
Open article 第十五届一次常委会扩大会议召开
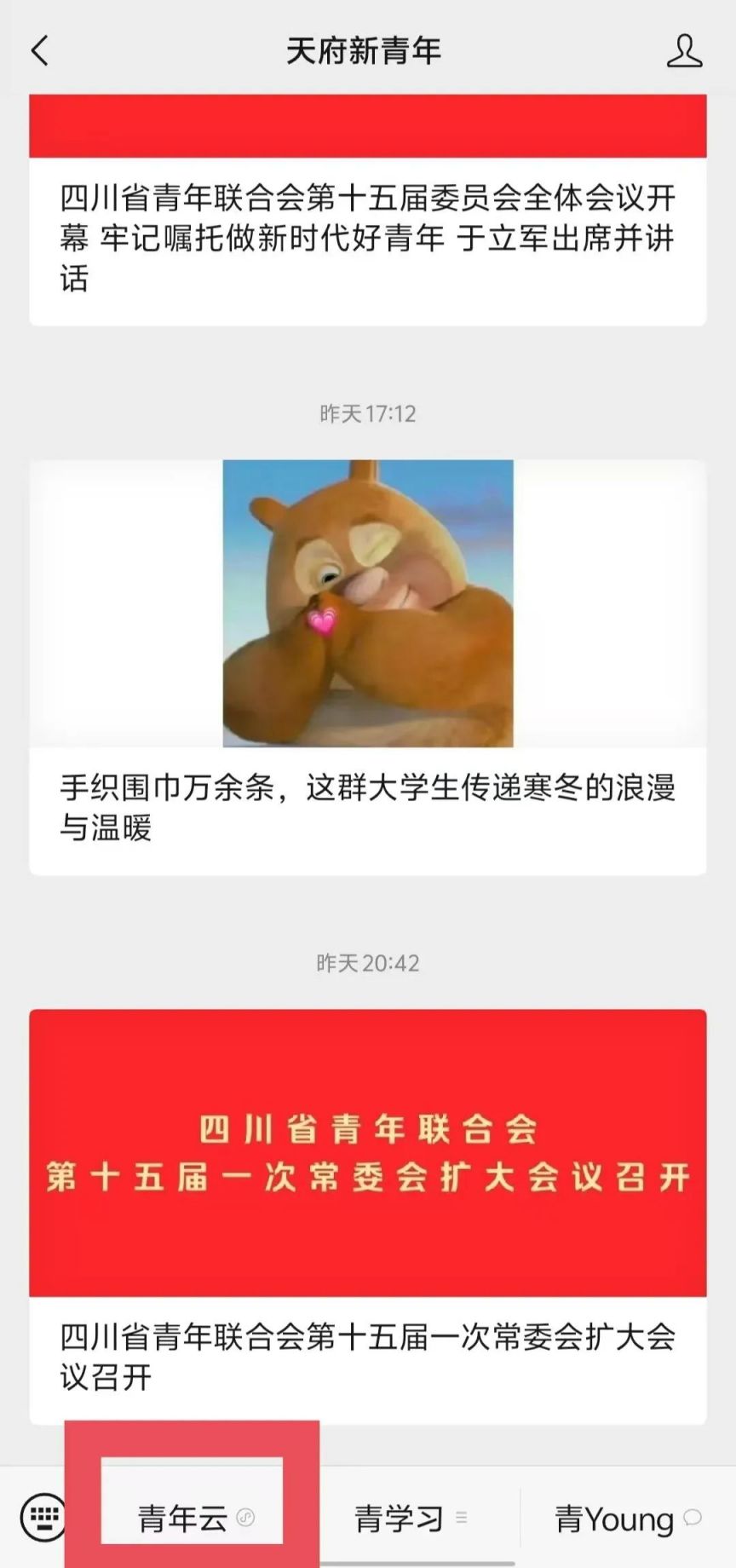click(x=367, y=1355)
